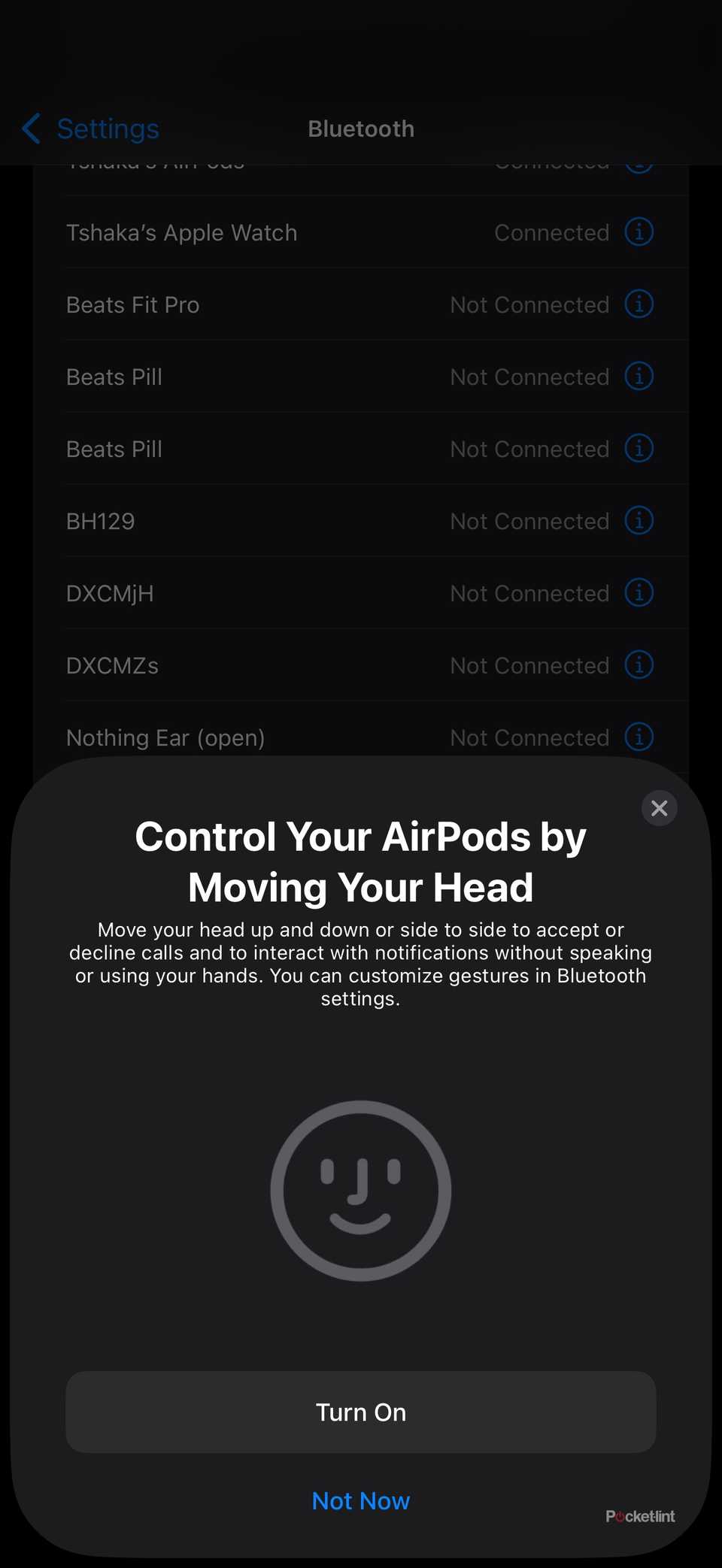722x1568 pixels.
Task: Decline head gestures via Not Now
Action: point(361,1501)
